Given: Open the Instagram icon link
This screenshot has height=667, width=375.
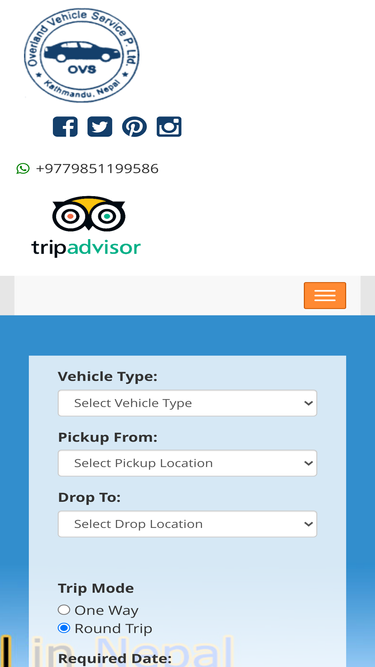Looking at the screenshot, I should pos(169,127).
